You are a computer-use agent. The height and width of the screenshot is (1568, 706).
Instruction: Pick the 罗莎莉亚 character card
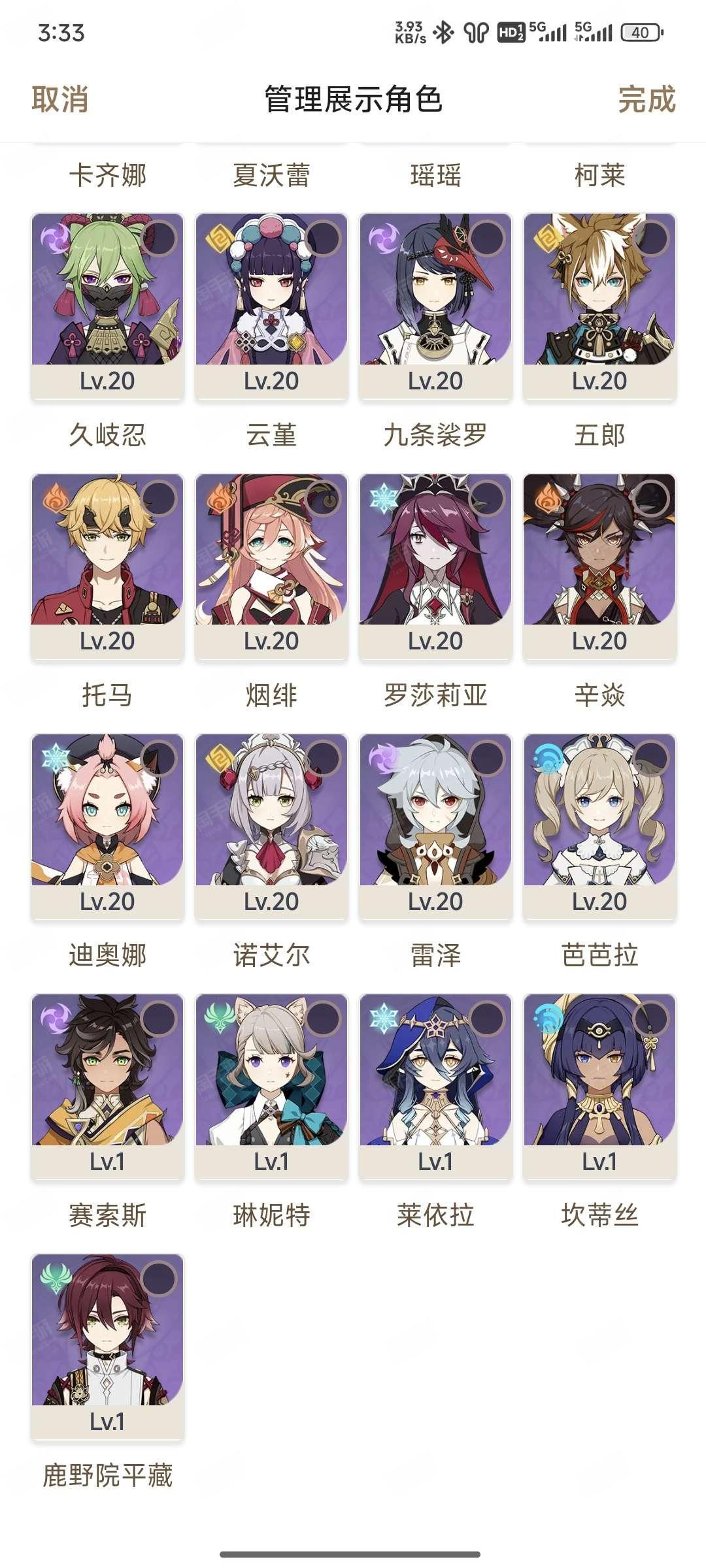click(x=436, y=566)
